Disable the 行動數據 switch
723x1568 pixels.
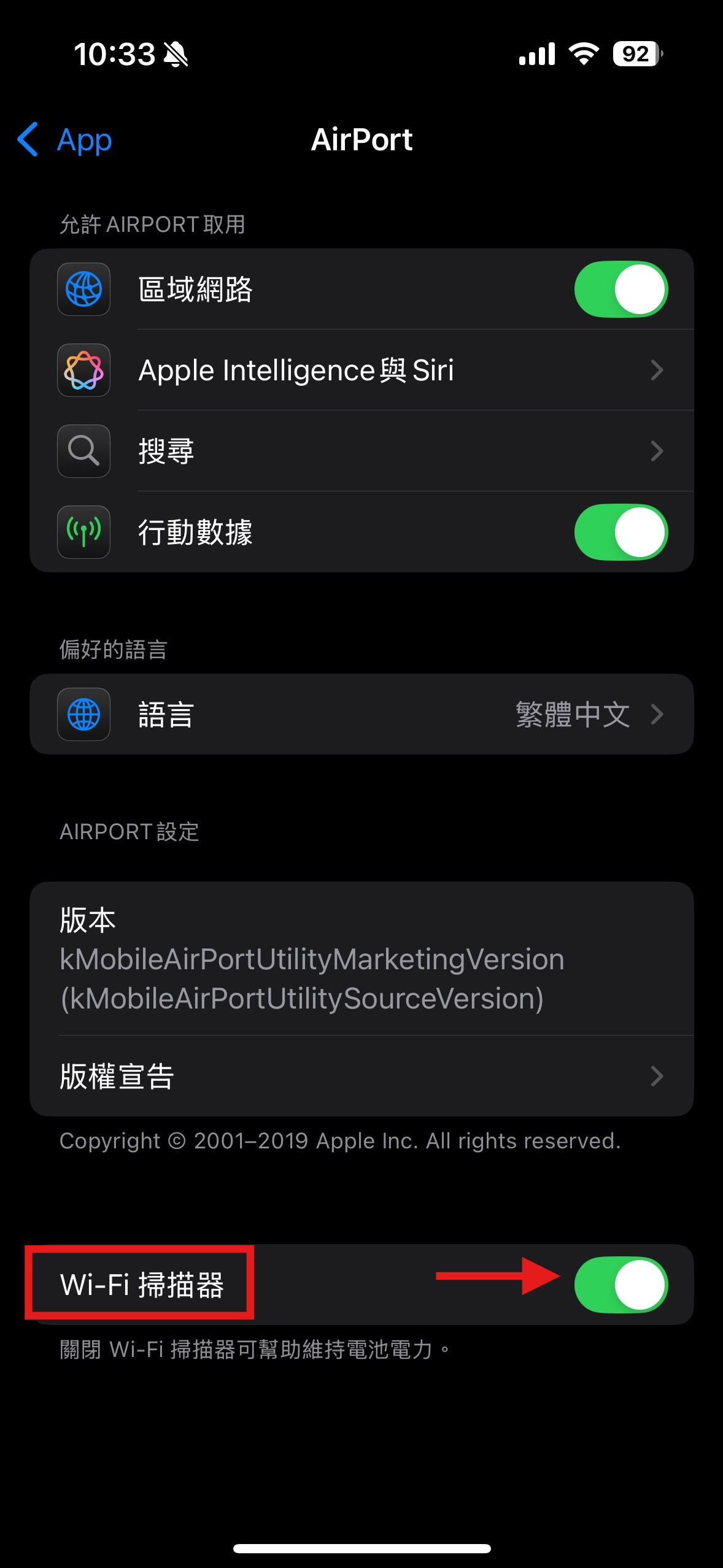point(621,532)
